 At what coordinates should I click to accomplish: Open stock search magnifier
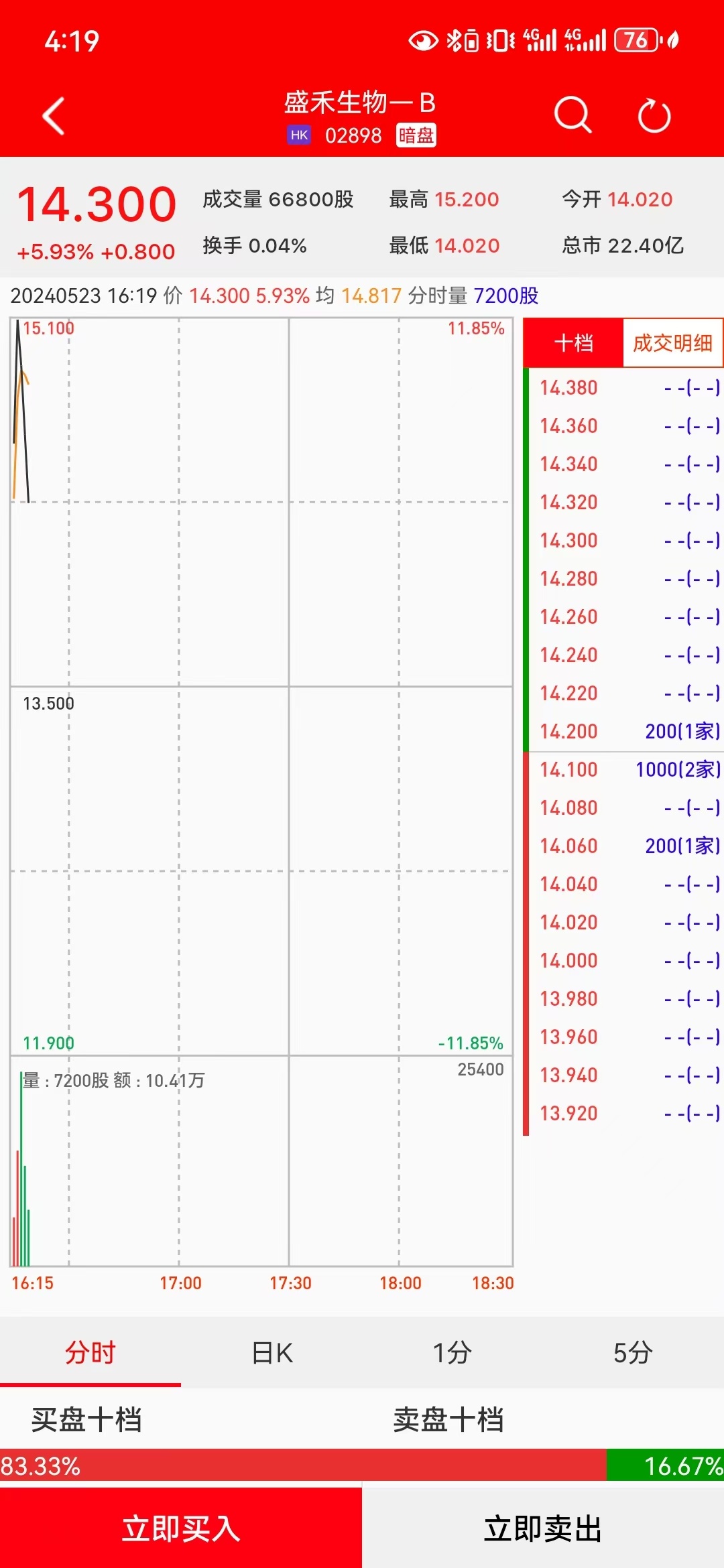[572, 115]
